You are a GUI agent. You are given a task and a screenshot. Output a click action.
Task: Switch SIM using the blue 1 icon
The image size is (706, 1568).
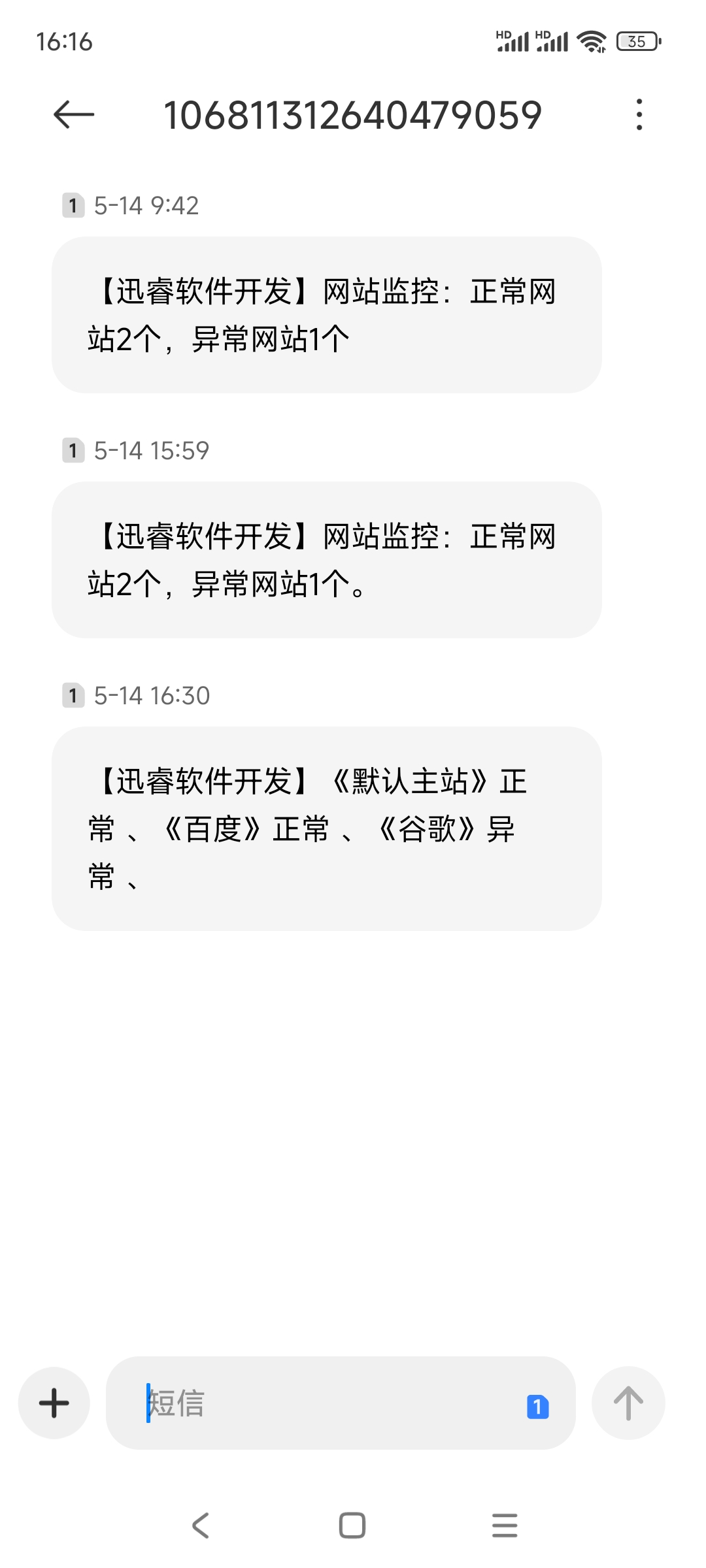tap(537, 1406)
